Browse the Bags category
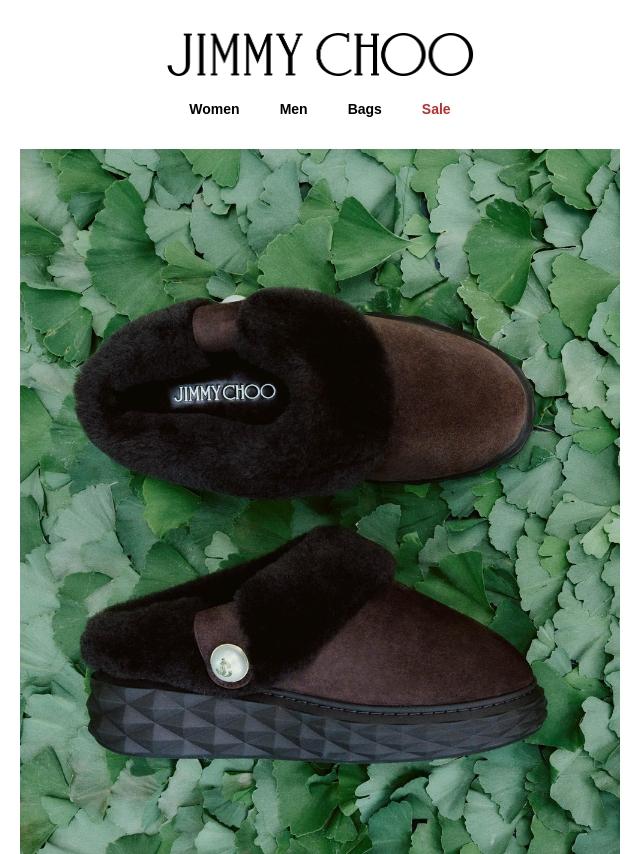640x854 pixels. tap(364, 109)
